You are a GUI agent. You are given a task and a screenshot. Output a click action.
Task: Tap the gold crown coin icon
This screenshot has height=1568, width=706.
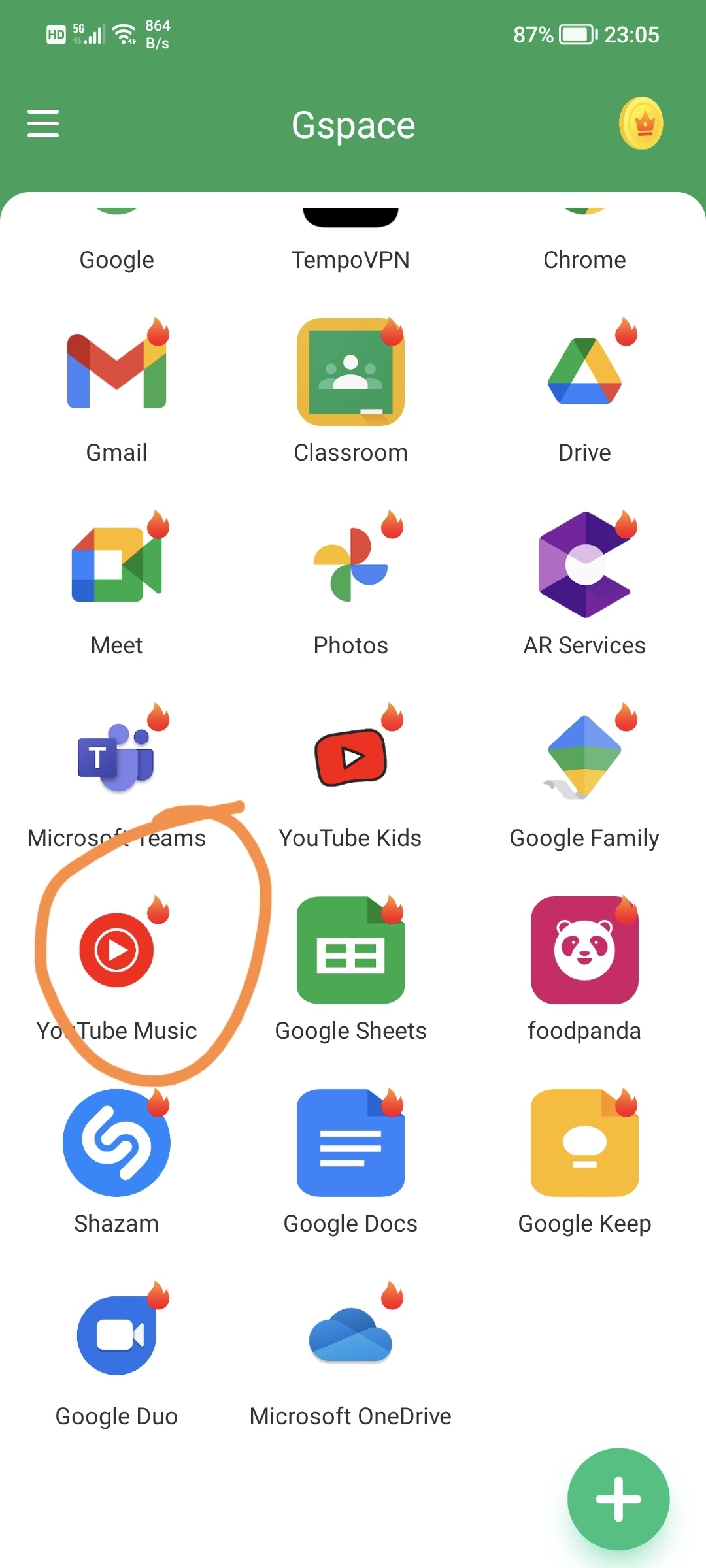pyautogui.click(x=641, y=123)
